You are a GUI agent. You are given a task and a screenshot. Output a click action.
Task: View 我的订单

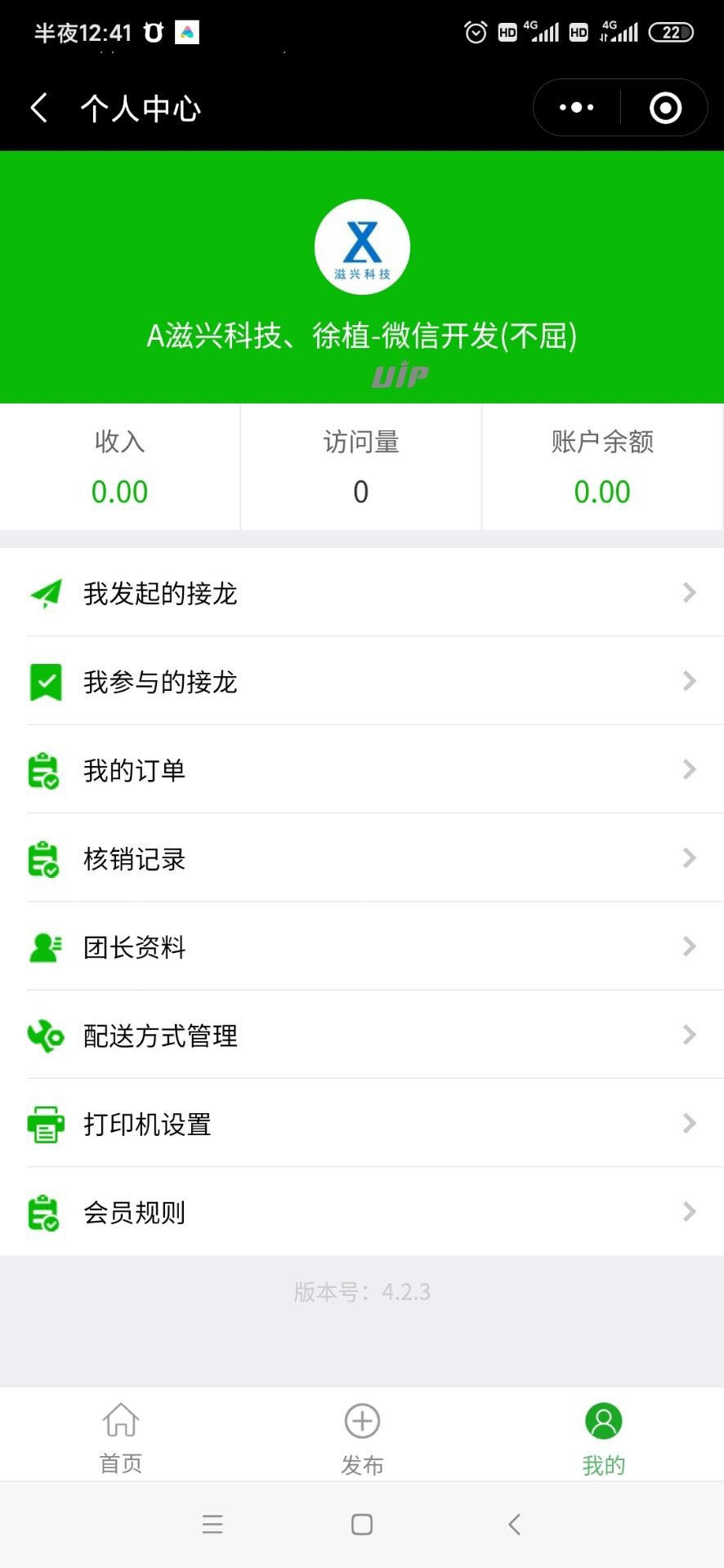coord(362,769)
